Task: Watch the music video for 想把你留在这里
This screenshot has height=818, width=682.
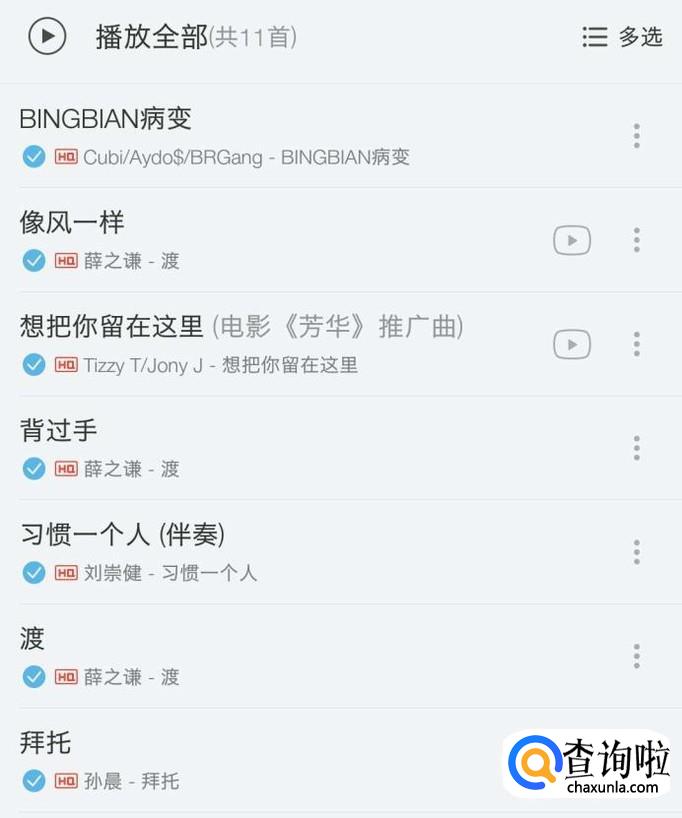Action: (x=572, y=344)
